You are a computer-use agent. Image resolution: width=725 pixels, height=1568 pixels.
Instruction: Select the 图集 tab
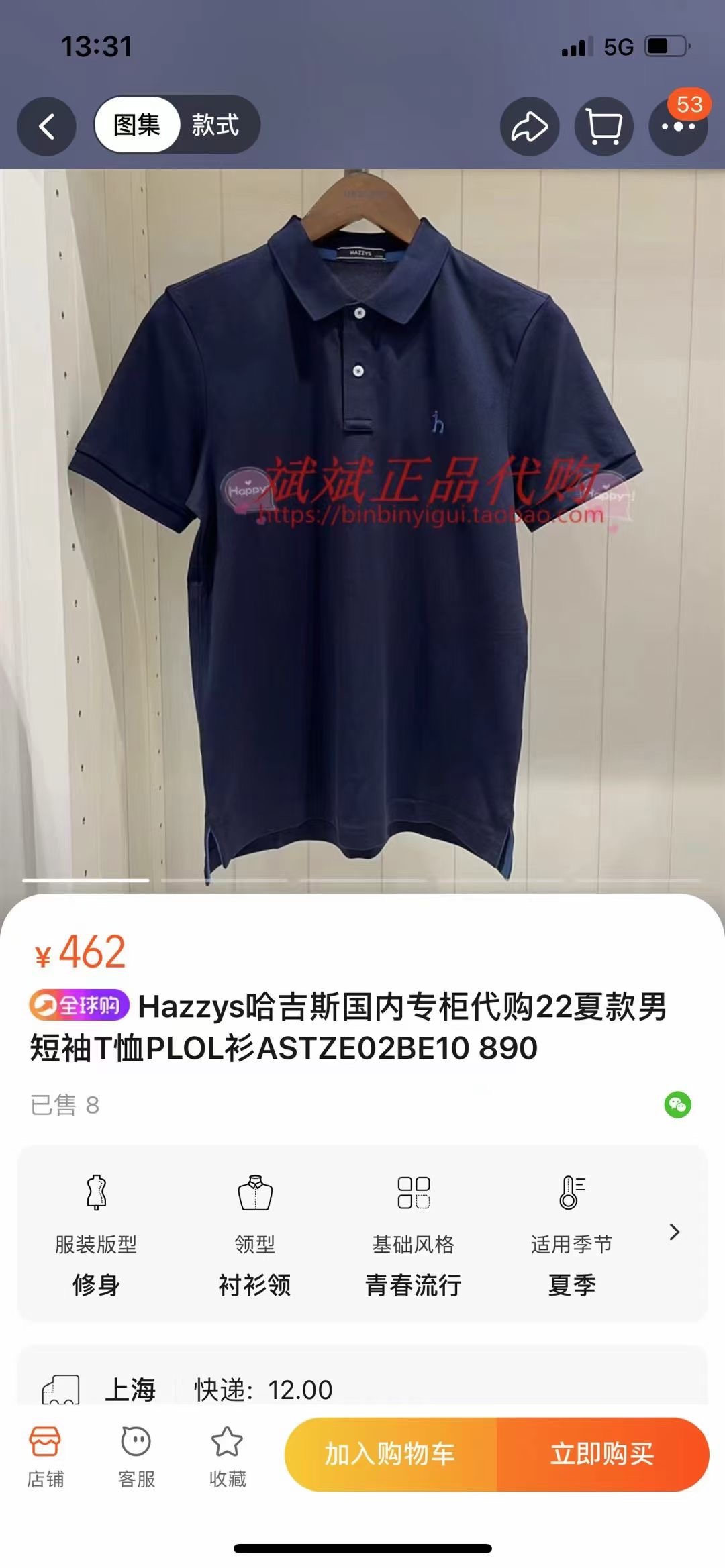click(x=138, y=125)
